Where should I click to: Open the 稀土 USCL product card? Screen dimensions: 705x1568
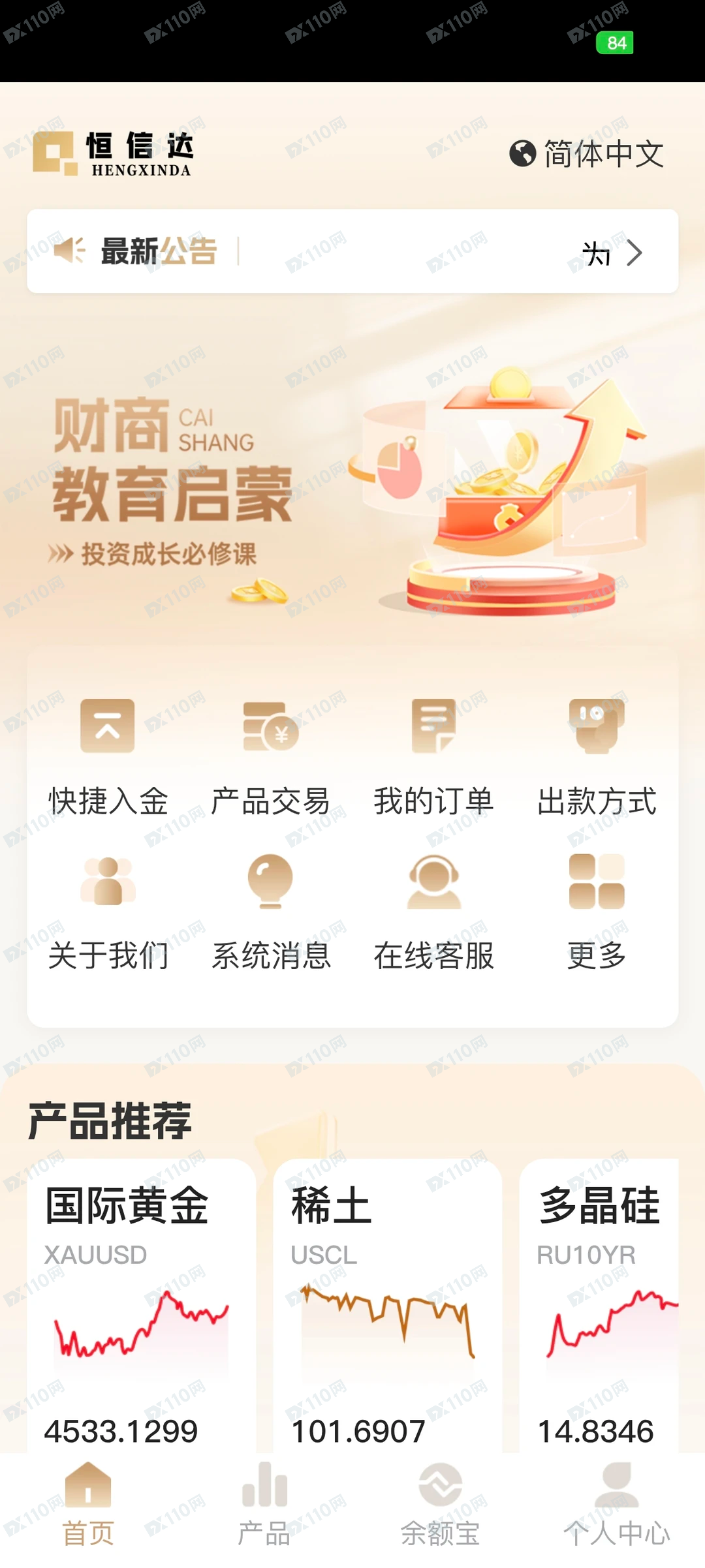387,1305
